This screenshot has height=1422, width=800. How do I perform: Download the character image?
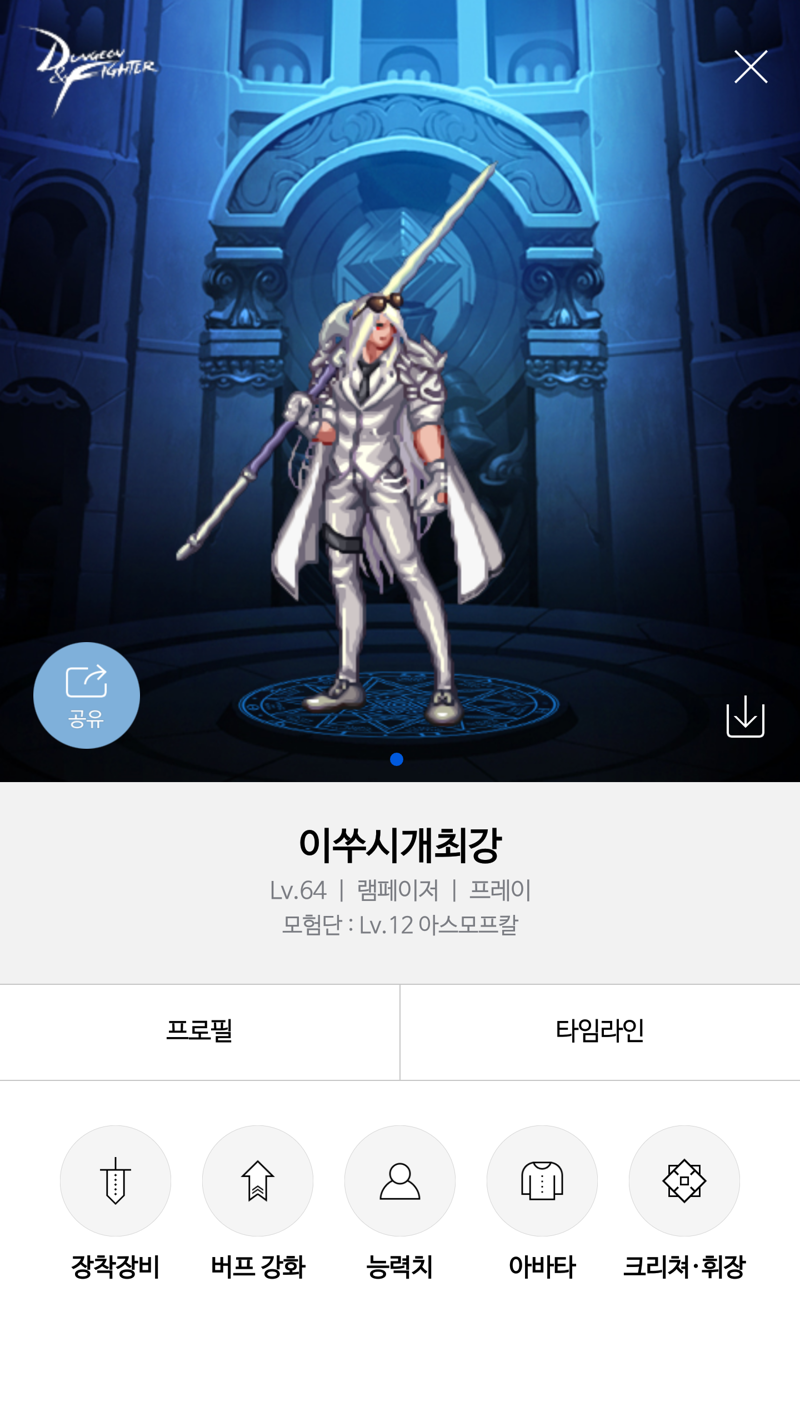(745, 717)
